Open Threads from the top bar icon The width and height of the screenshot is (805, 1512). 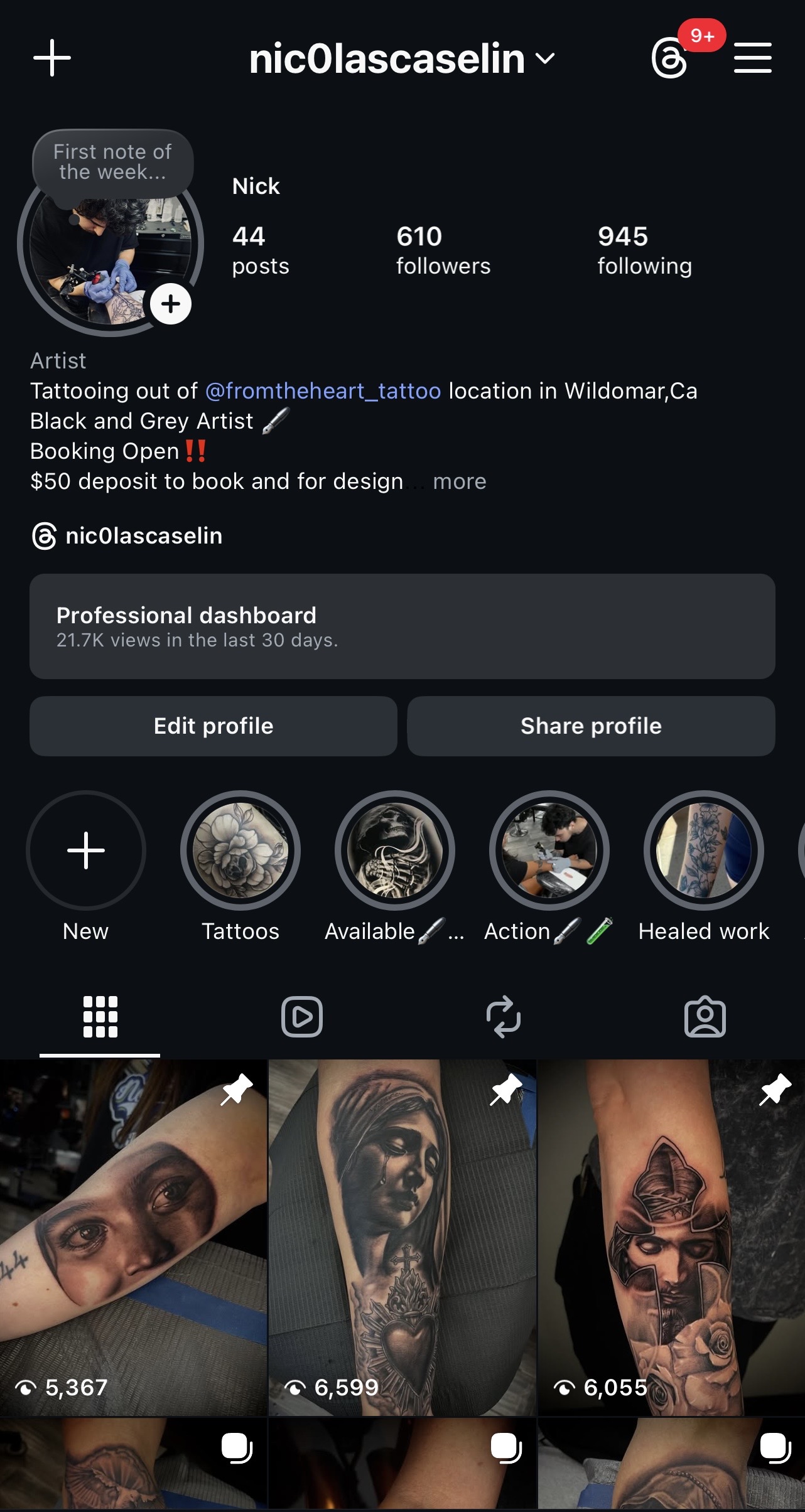[x=671, y=57]
